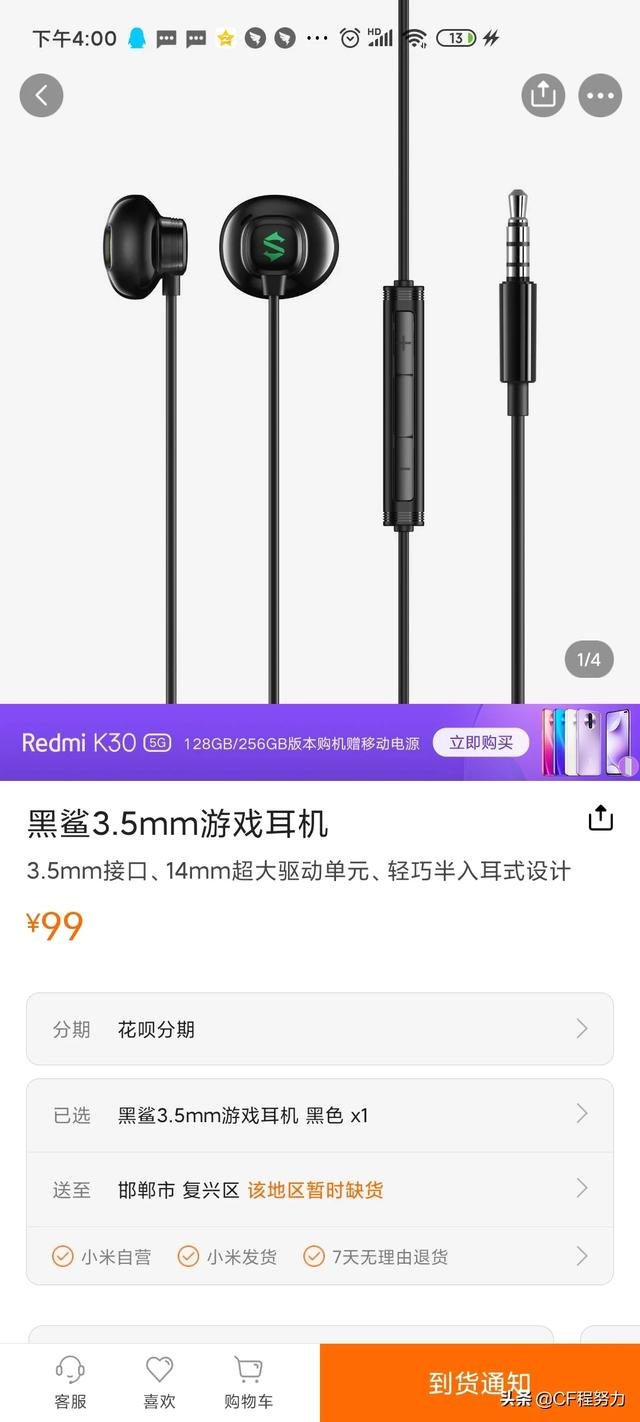Contact 客服 customer service
Screen dimensions: 640x1422
(x=70, y=1382)
